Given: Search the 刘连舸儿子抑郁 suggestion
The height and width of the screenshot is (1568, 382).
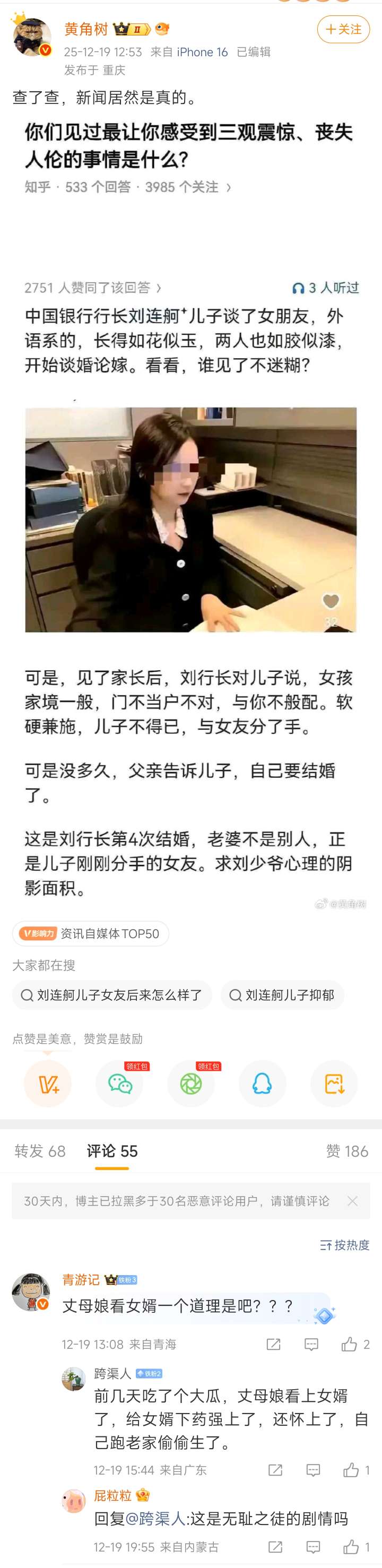Looking at the screenshot, I should click(x=282, y=994).
